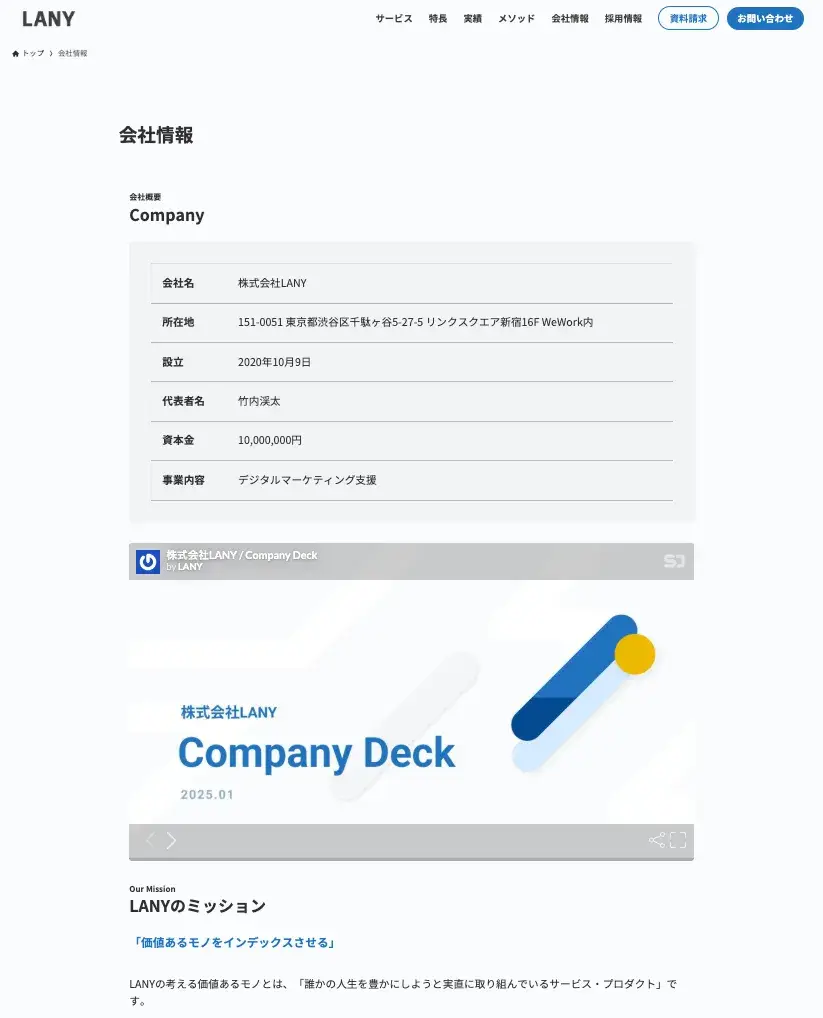823x1018 pixels.
Task: Open the 株式会社LANY / Company Deck title link
Action: (242, 555)
